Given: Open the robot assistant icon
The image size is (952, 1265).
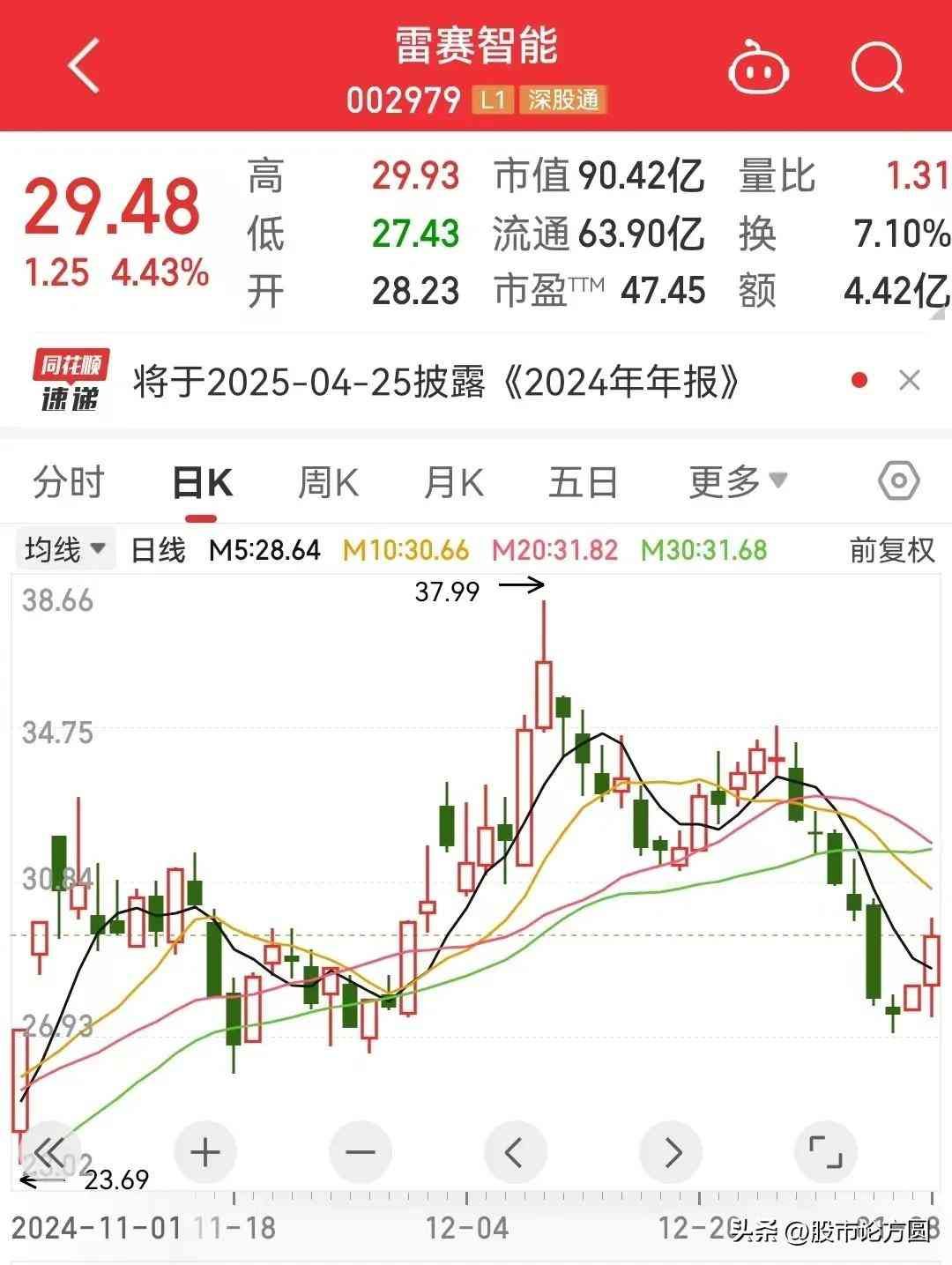Looking at the screenshot, I should pyautogui.click(x=758, y=67).
